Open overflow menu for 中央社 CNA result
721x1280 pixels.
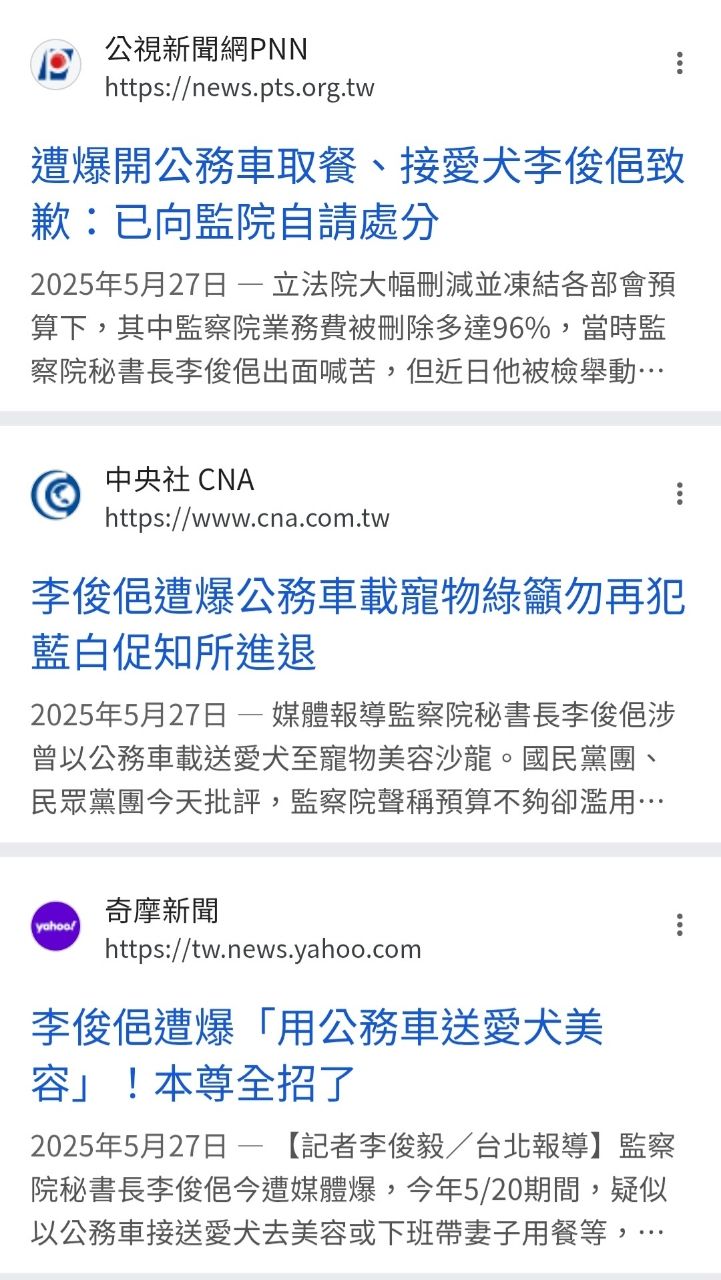(x=679, y=494)
